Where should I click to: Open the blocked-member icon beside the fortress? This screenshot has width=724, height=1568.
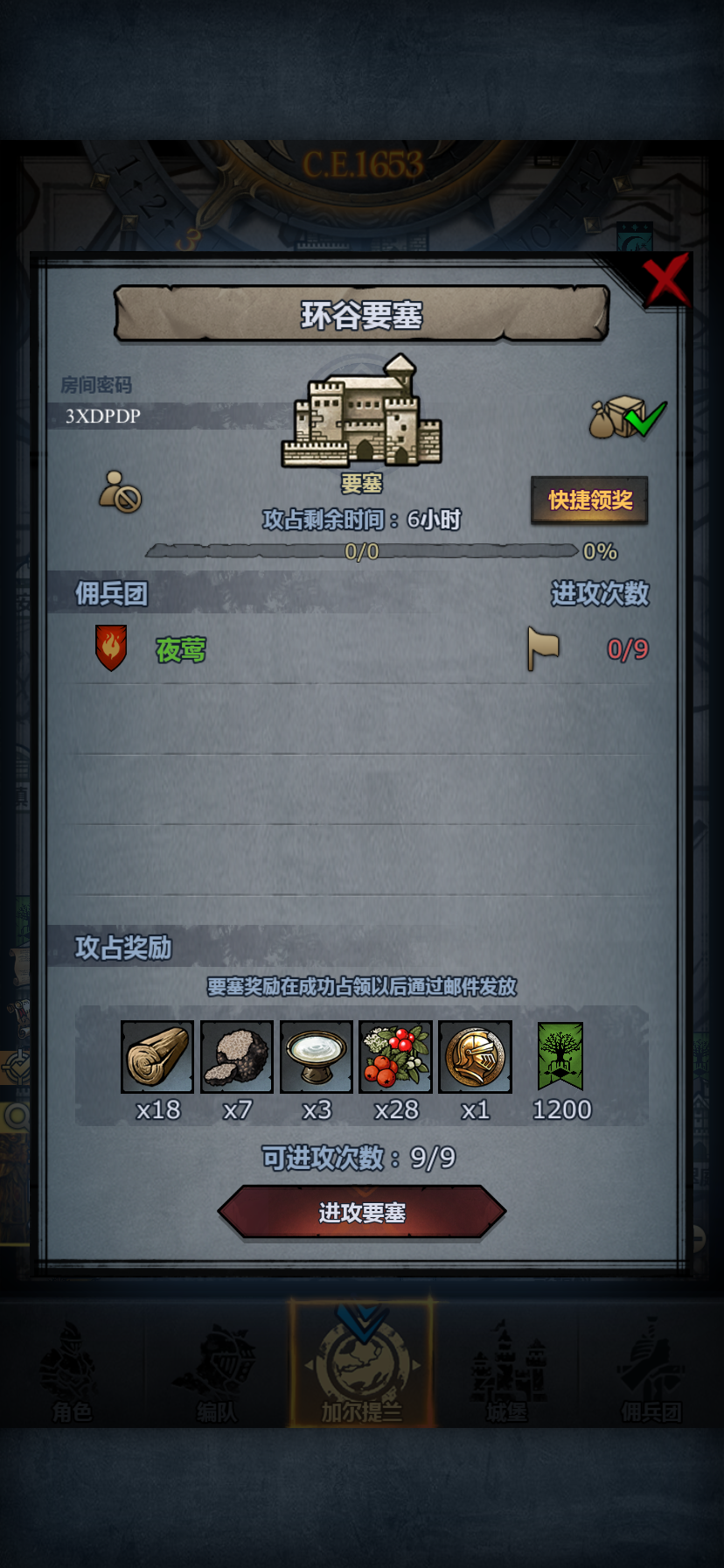[x=121, y=492]
